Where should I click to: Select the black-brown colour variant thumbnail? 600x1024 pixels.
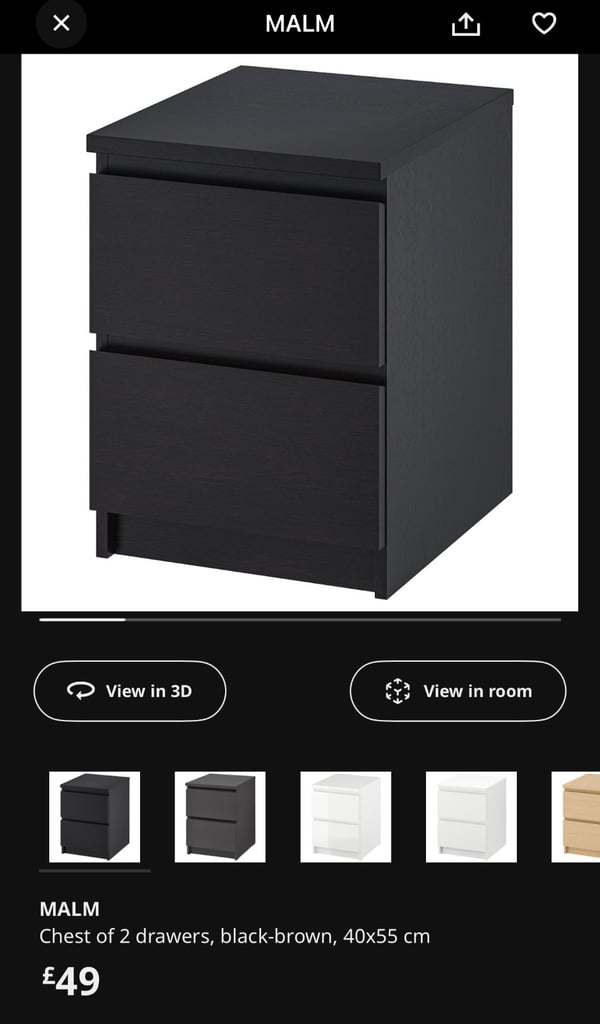point(95,817)
